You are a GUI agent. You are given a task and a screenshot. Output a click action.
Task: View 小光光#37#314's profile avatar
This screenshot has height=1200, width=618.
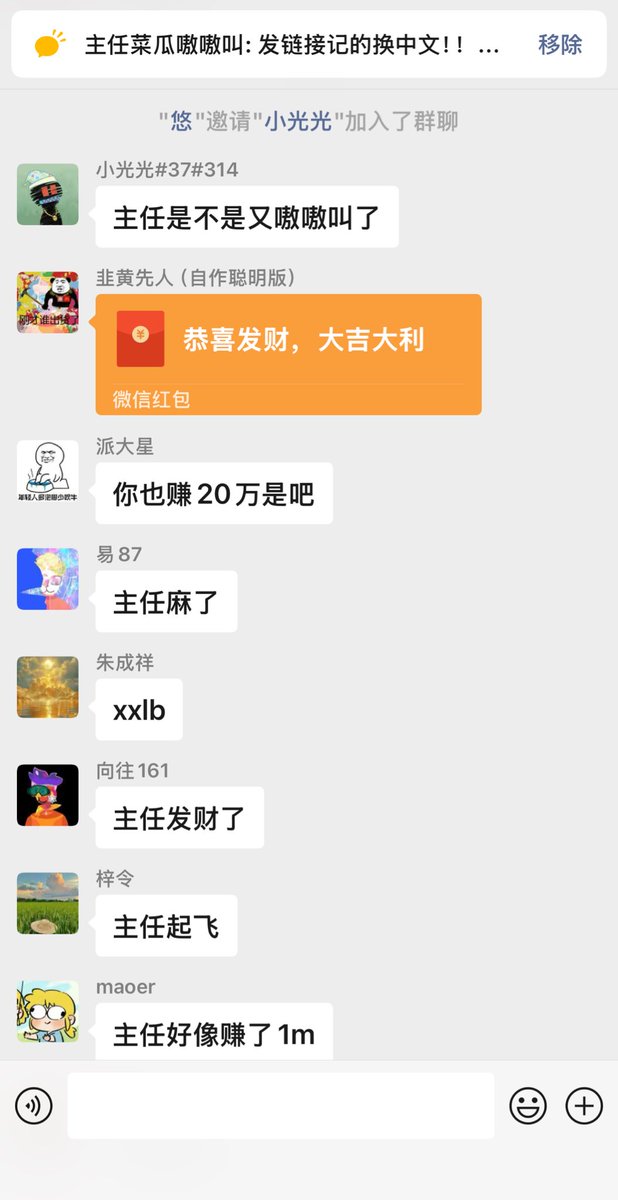coord(47,194)
